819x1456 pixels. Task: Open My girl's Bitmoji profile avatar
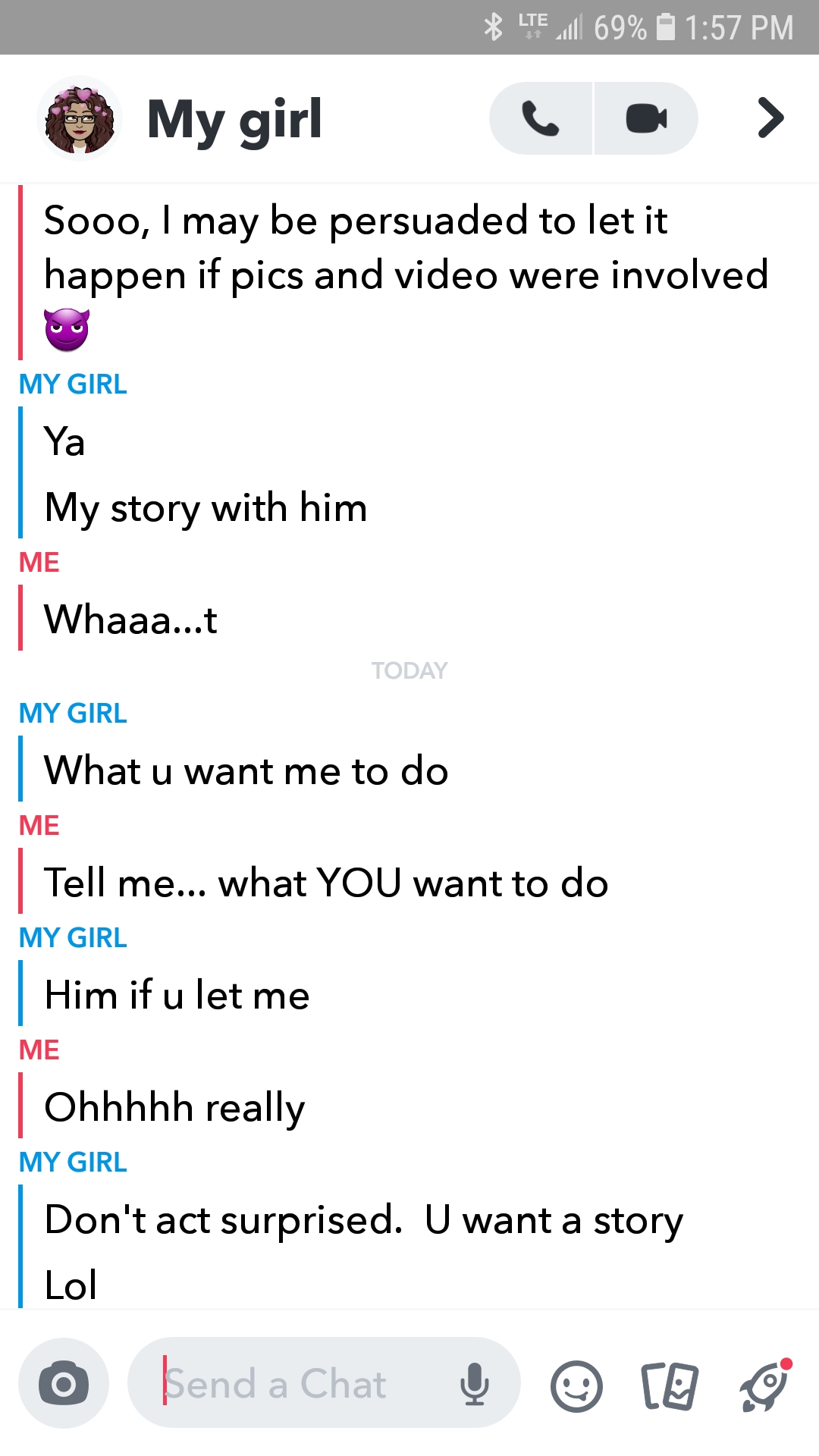pos(79,119)
